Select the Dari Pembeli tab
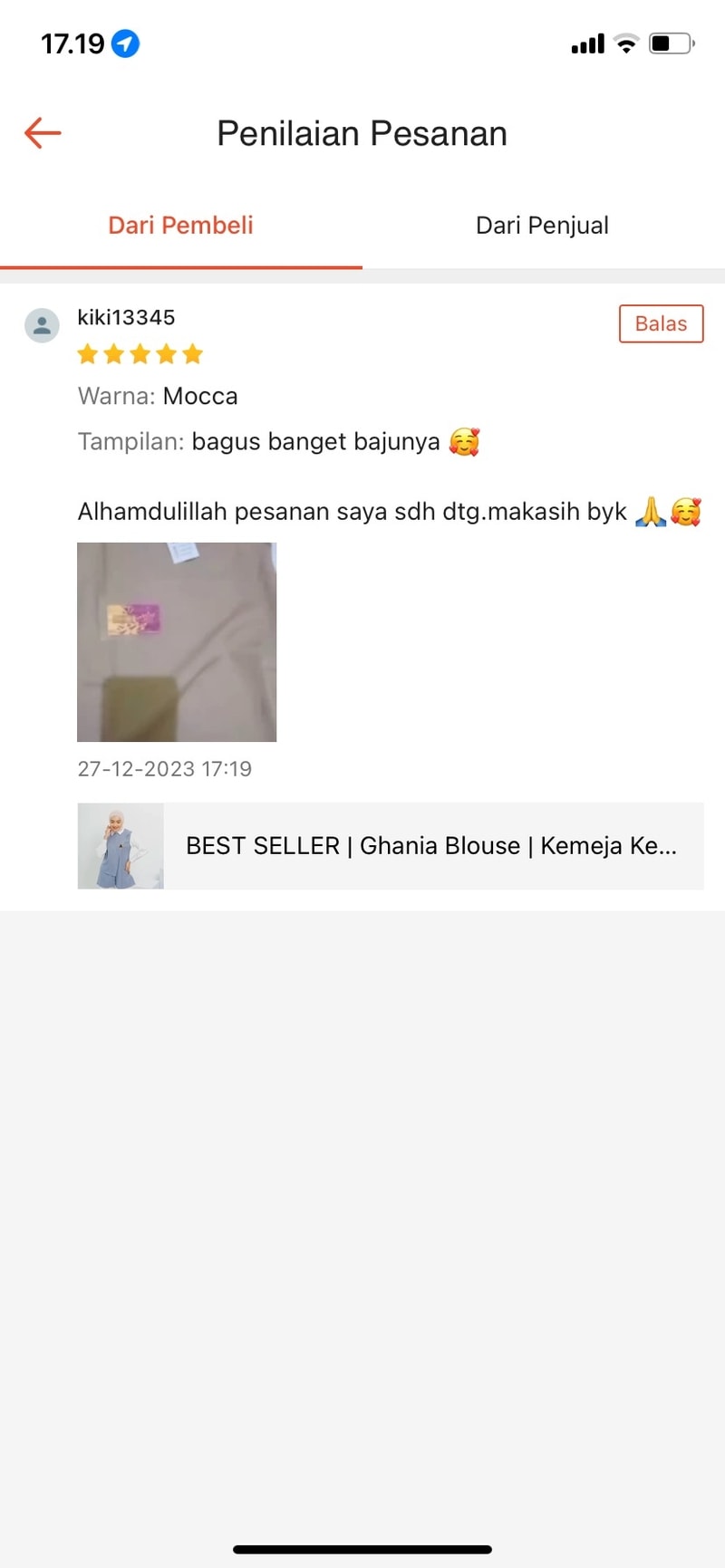The image size is (725, 1568). point(180,226)
